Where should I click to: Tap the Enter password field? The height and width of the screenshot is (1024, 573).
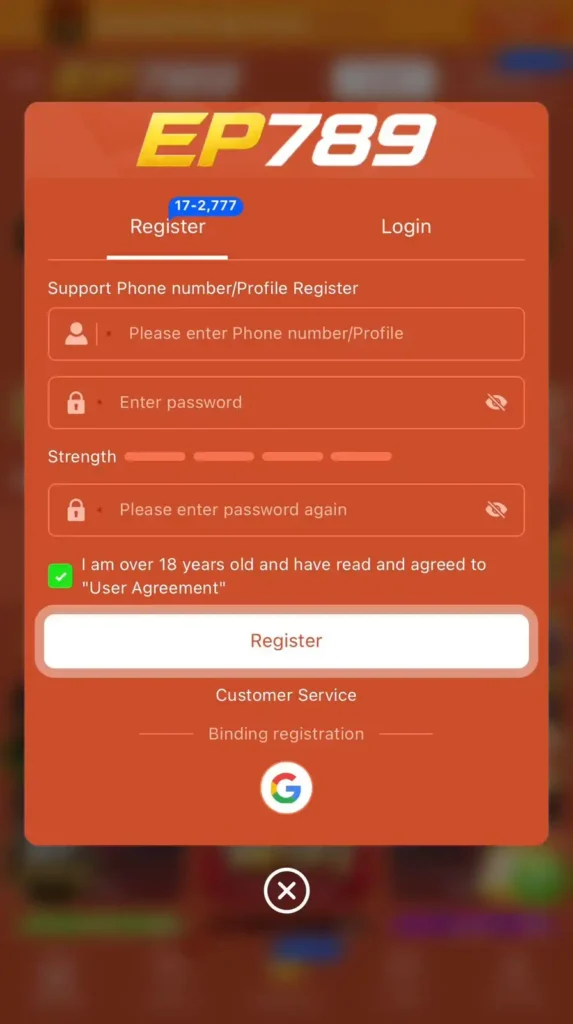(286, 402)
